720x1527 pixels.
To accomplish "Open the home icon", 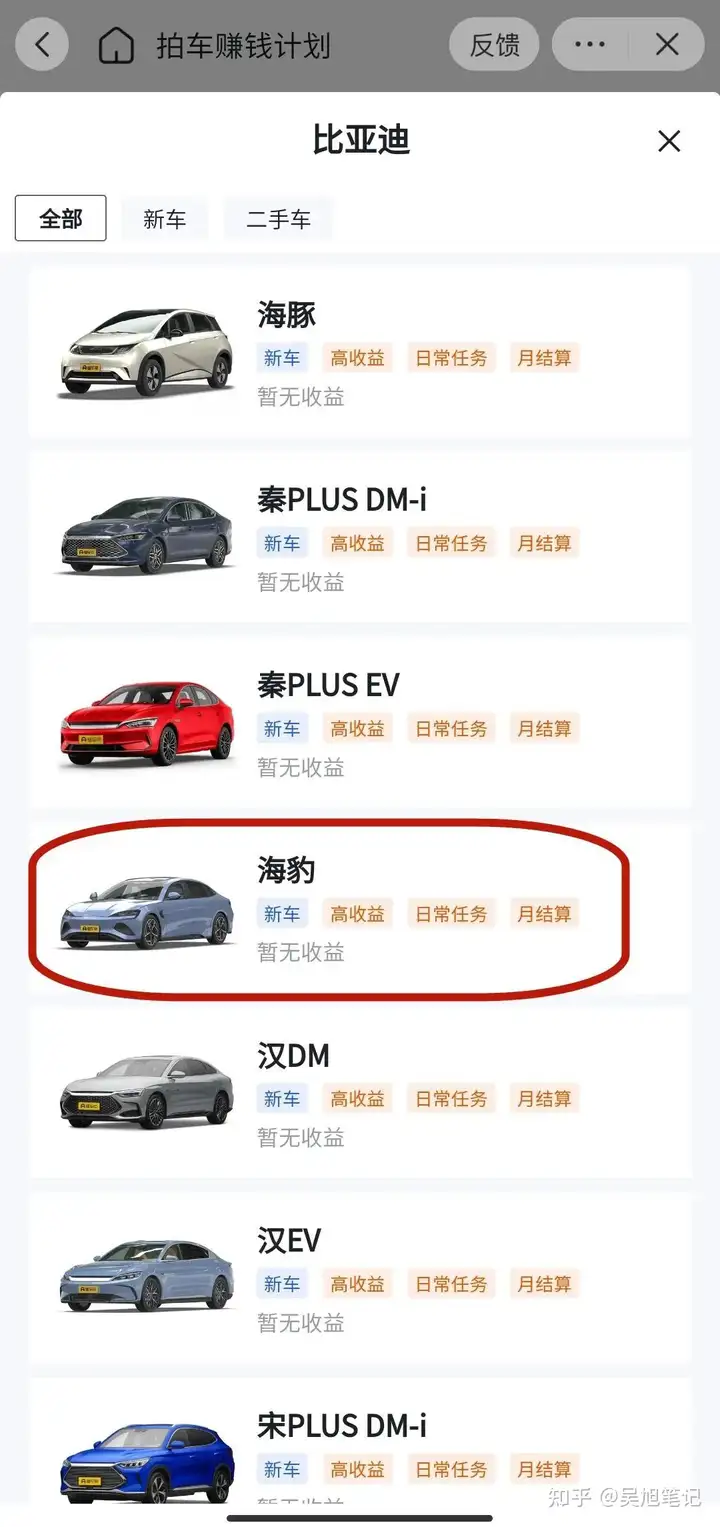I will click(116, 45).
